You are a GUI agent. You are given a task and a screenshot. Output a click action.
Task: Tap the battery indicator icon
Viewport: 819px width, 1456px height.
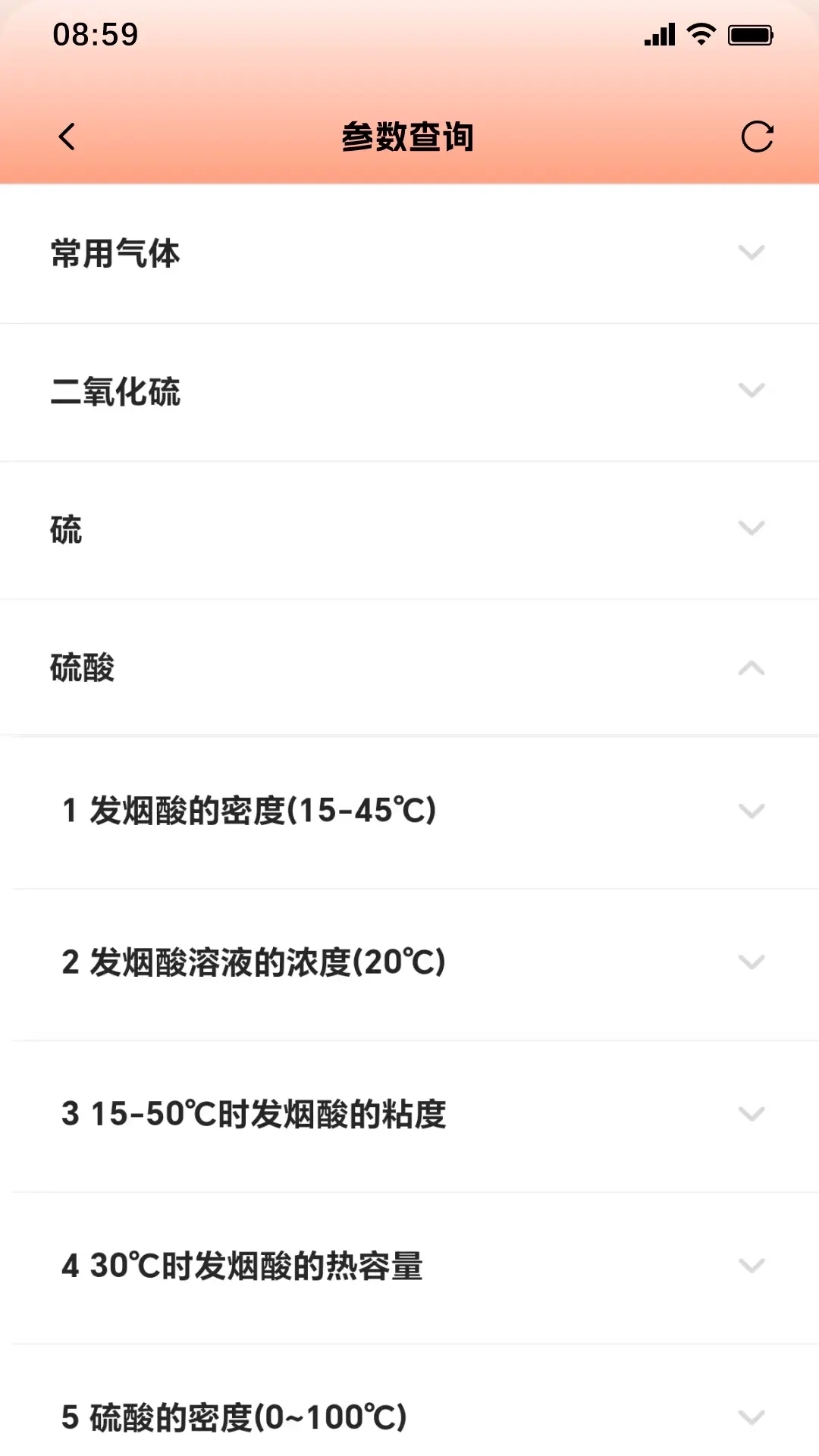751,33
